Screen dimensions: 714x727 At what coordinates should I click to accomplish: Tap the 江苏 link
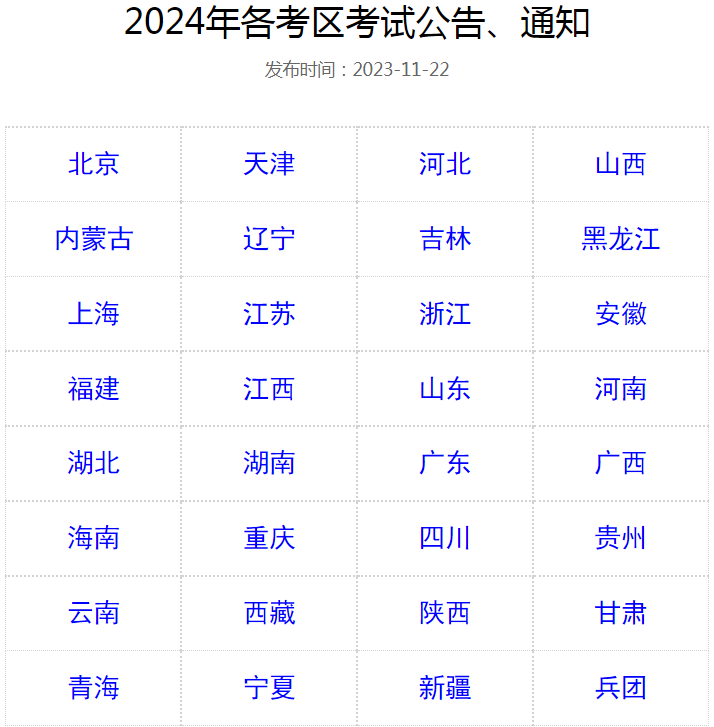[x=269, y=314]
